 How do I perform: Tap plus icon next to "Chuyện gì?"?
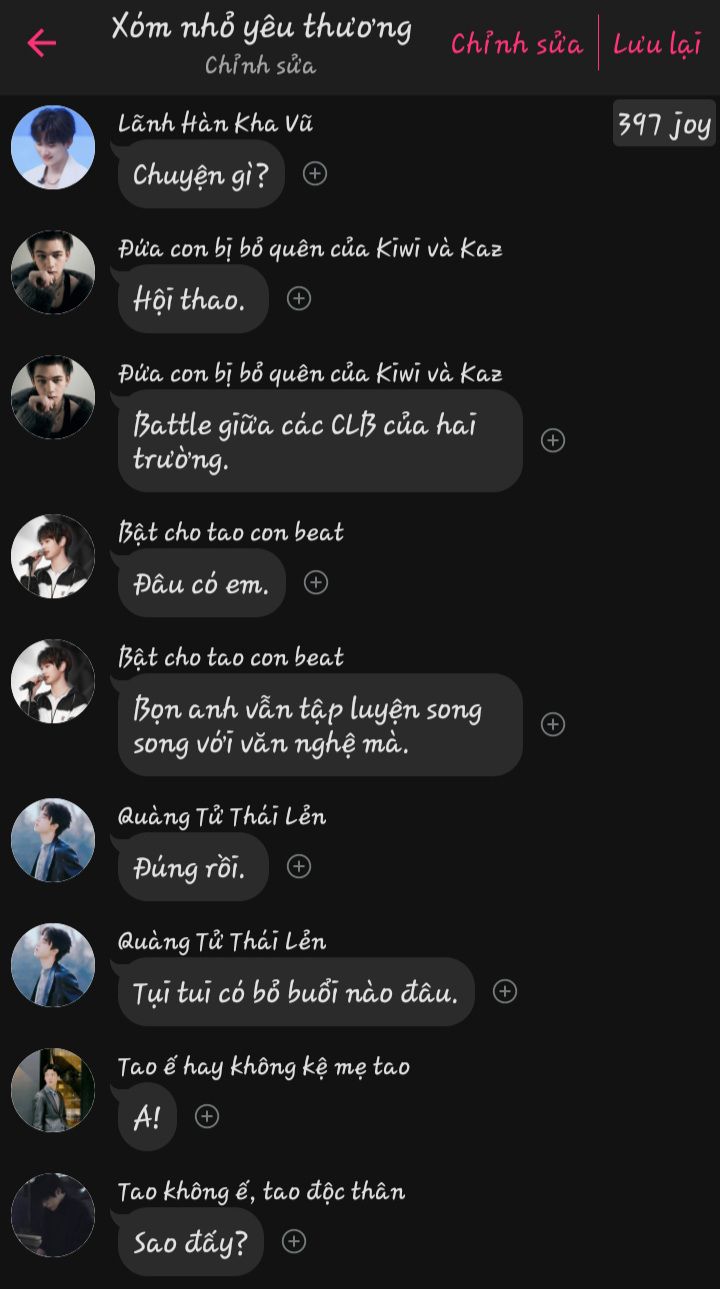[315, 174]
